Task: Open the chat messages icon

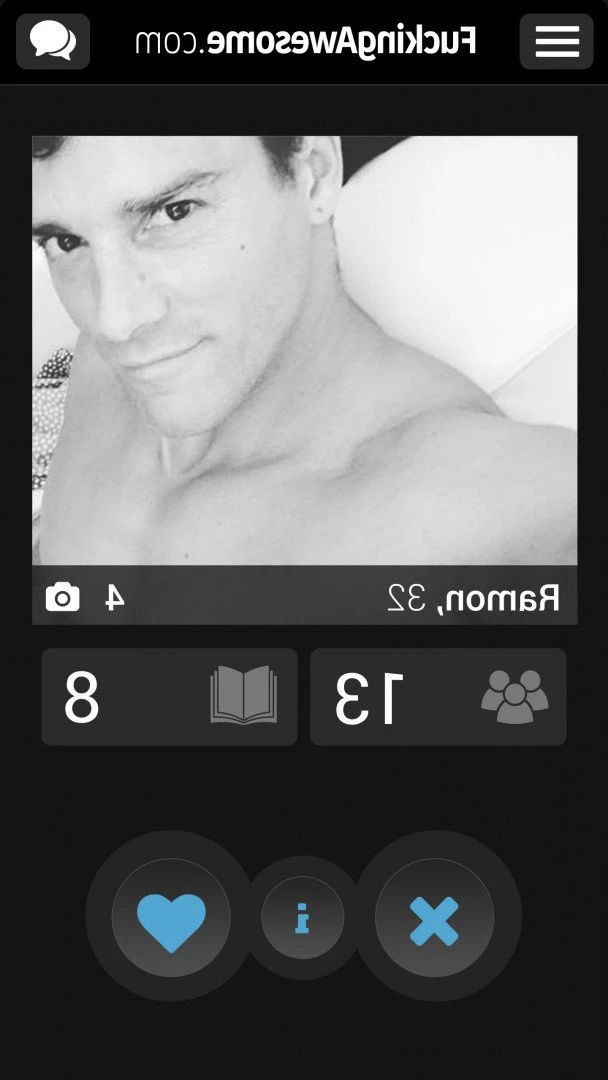Action: [x=53, y=41]
